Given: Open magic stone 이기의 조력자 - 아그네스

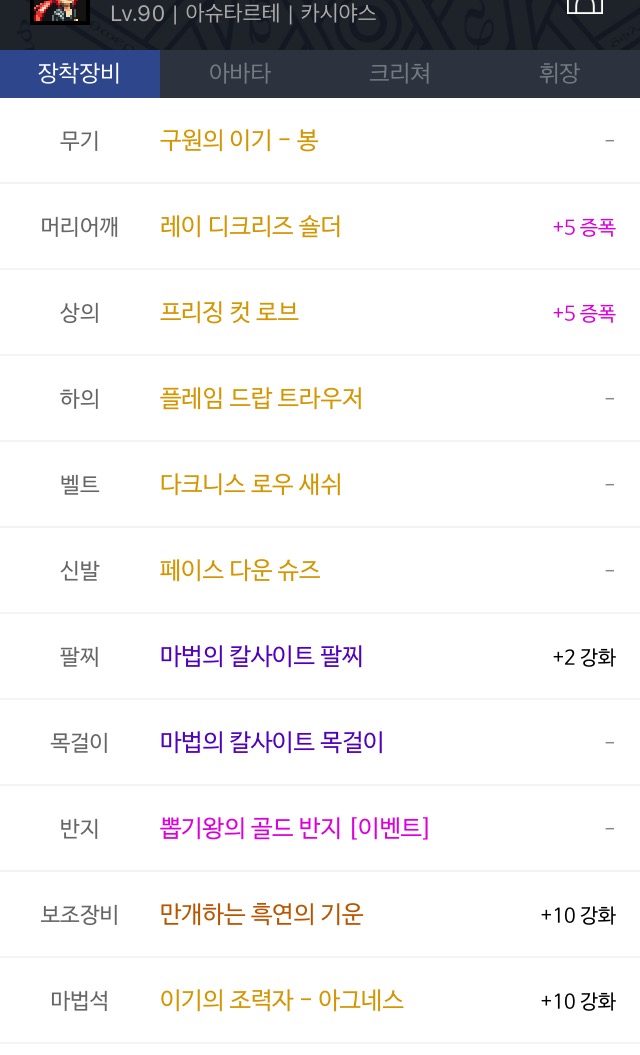Looking at the screenshot, I should (x=282, y=1000).
